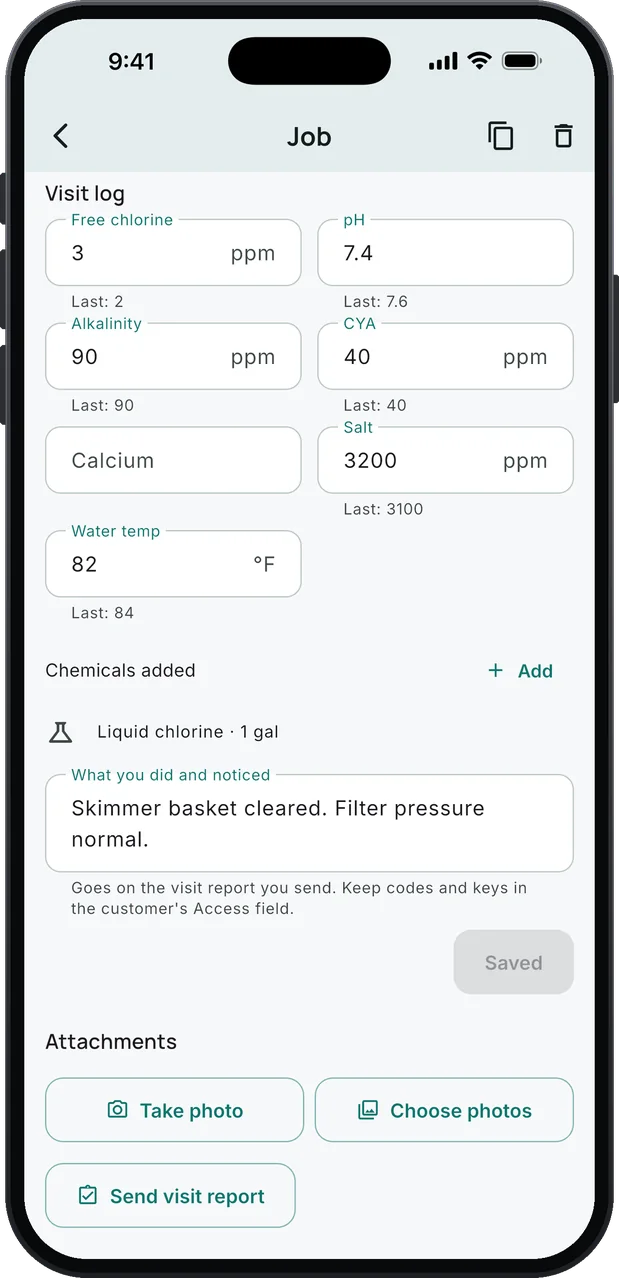Update the Water temp field

[x=173, y=565]
